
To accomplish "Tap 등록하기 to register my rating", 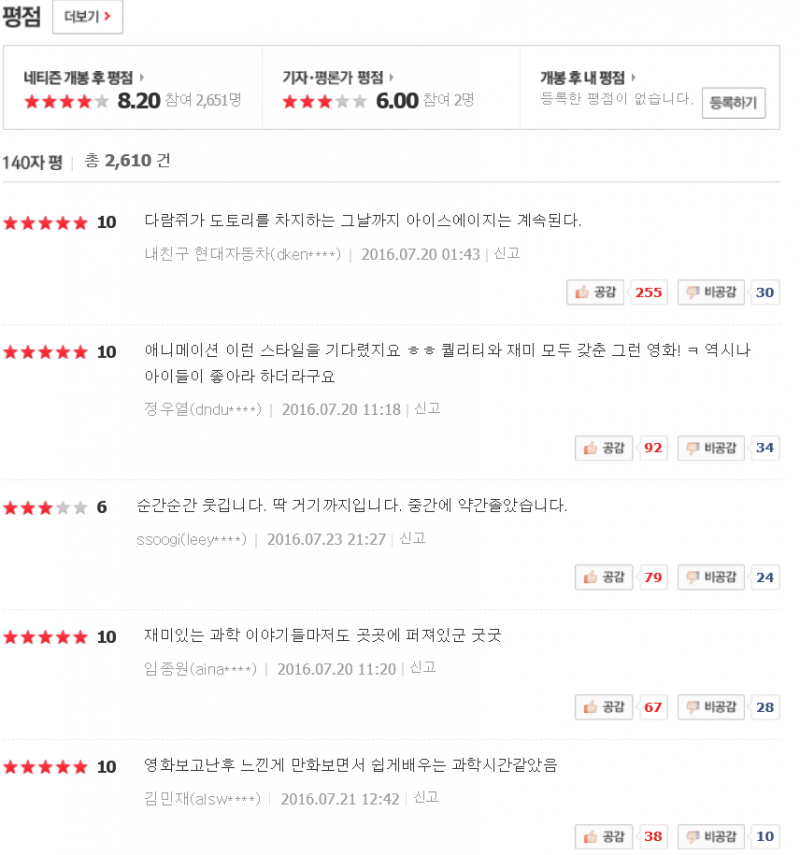I will 733,102.
